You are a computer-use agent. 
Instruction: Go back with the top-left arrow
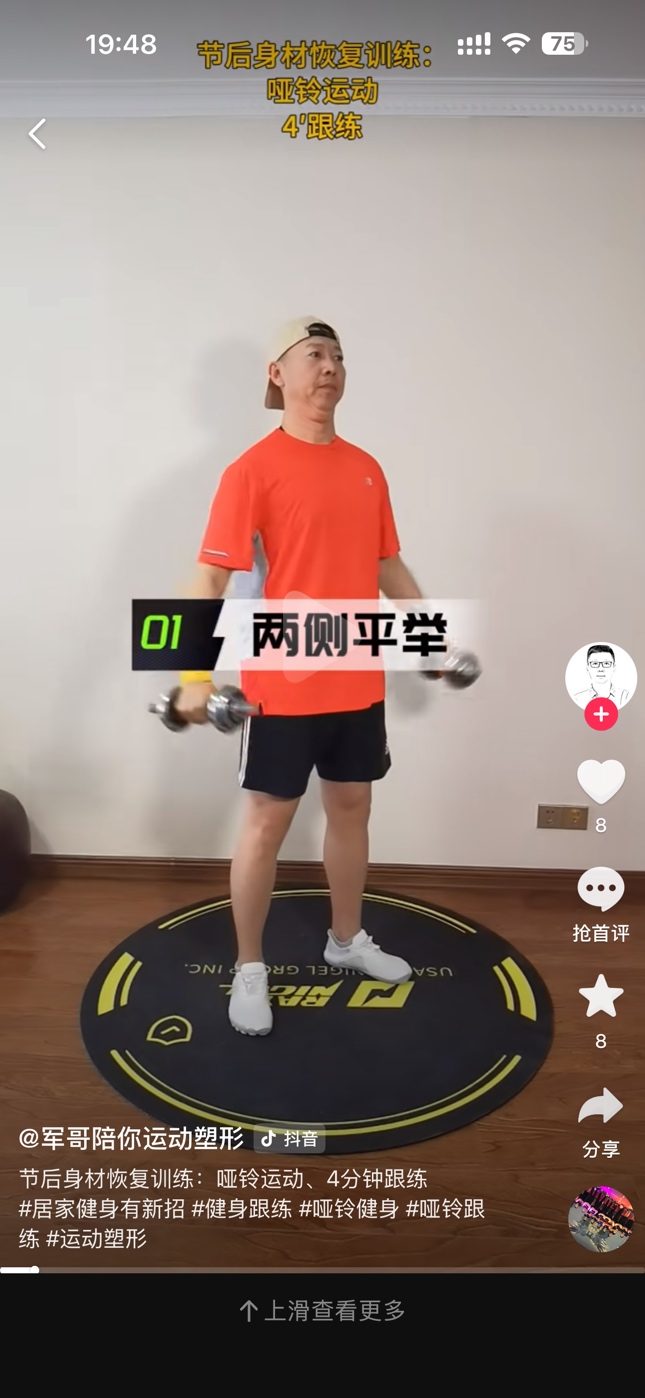(x=38, y=134)
